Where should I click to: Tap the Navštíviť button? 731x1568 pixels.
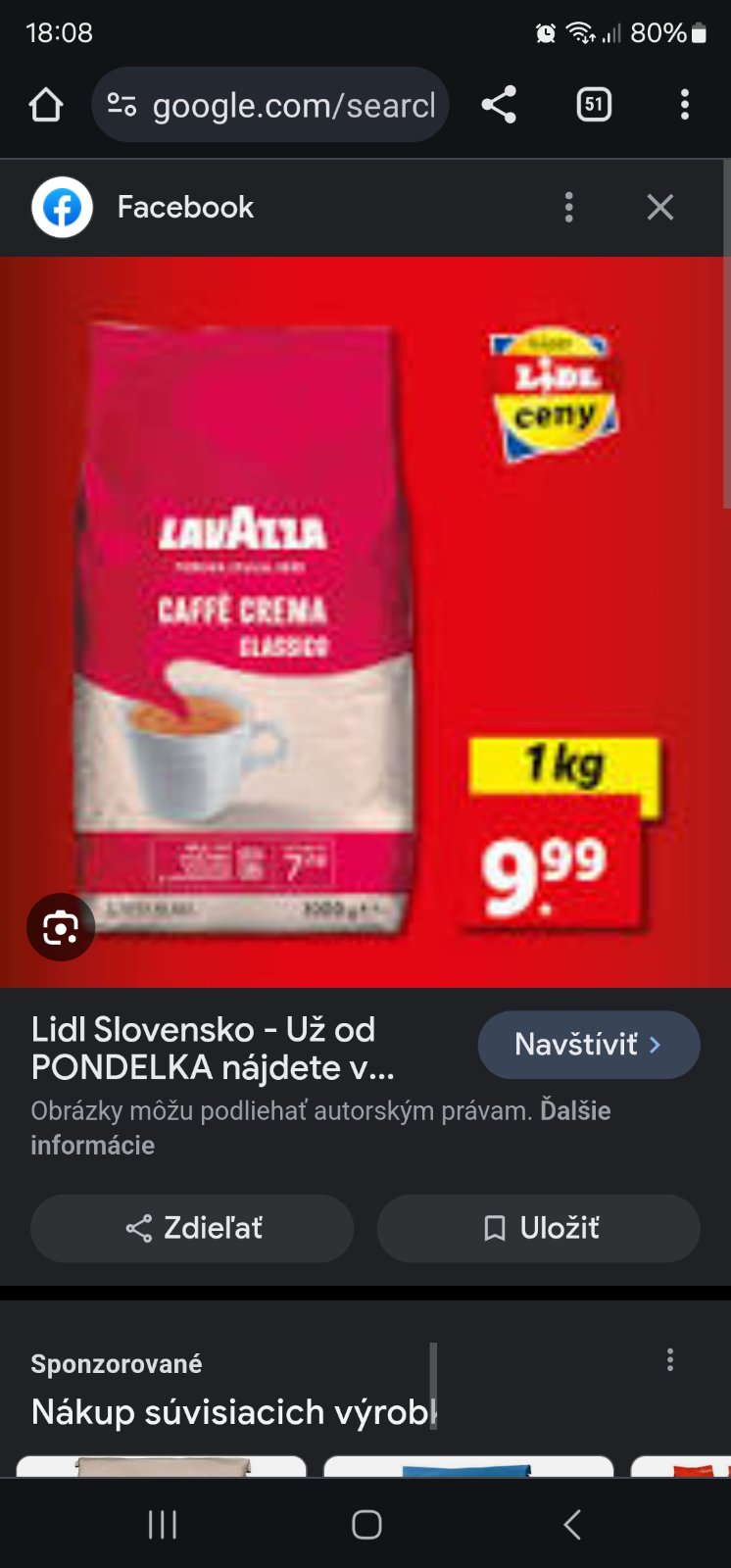[588, 1045]
